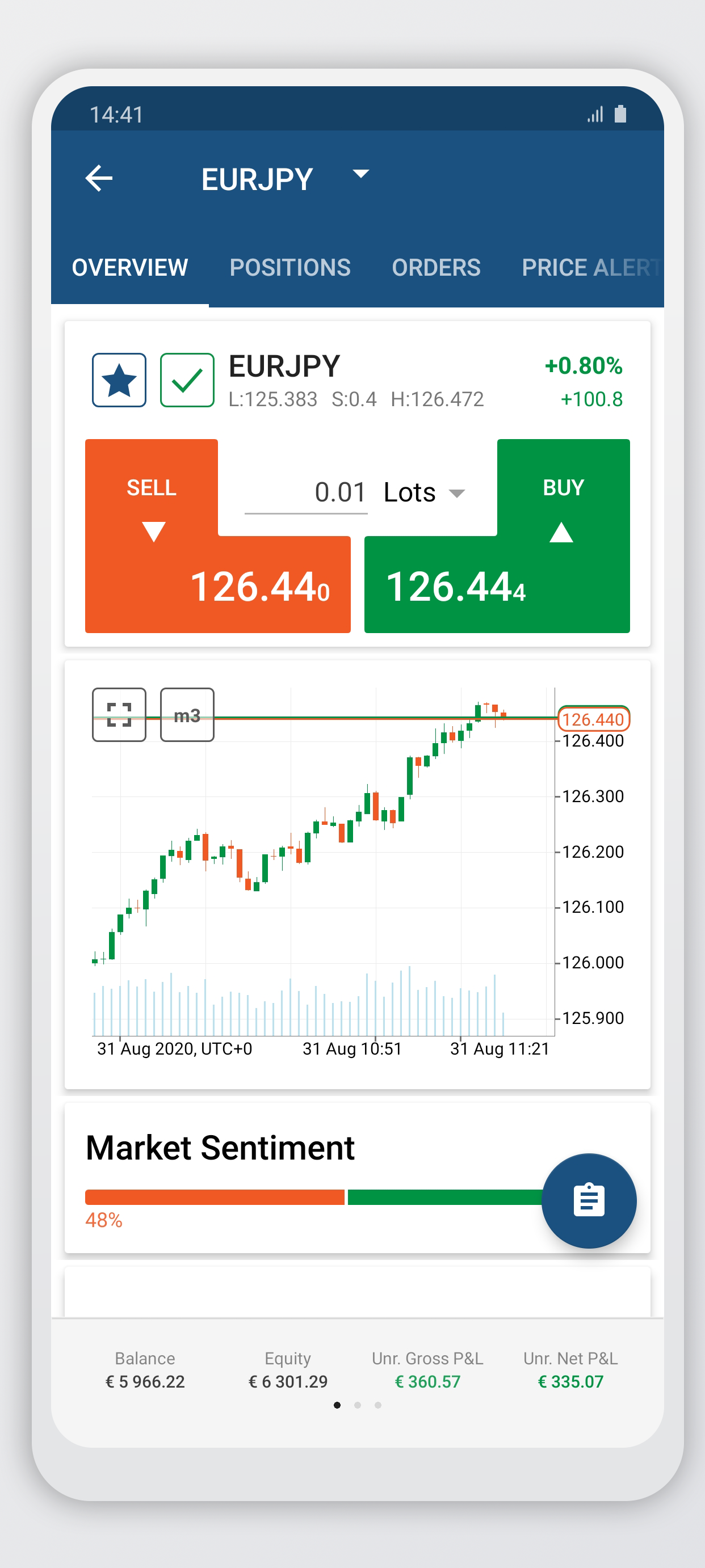The height and width of the screenshot is (1568, 705).
Task: Open the EURJPY symbol dropdown
Action: pyautogui.click(x=360, y=175)
